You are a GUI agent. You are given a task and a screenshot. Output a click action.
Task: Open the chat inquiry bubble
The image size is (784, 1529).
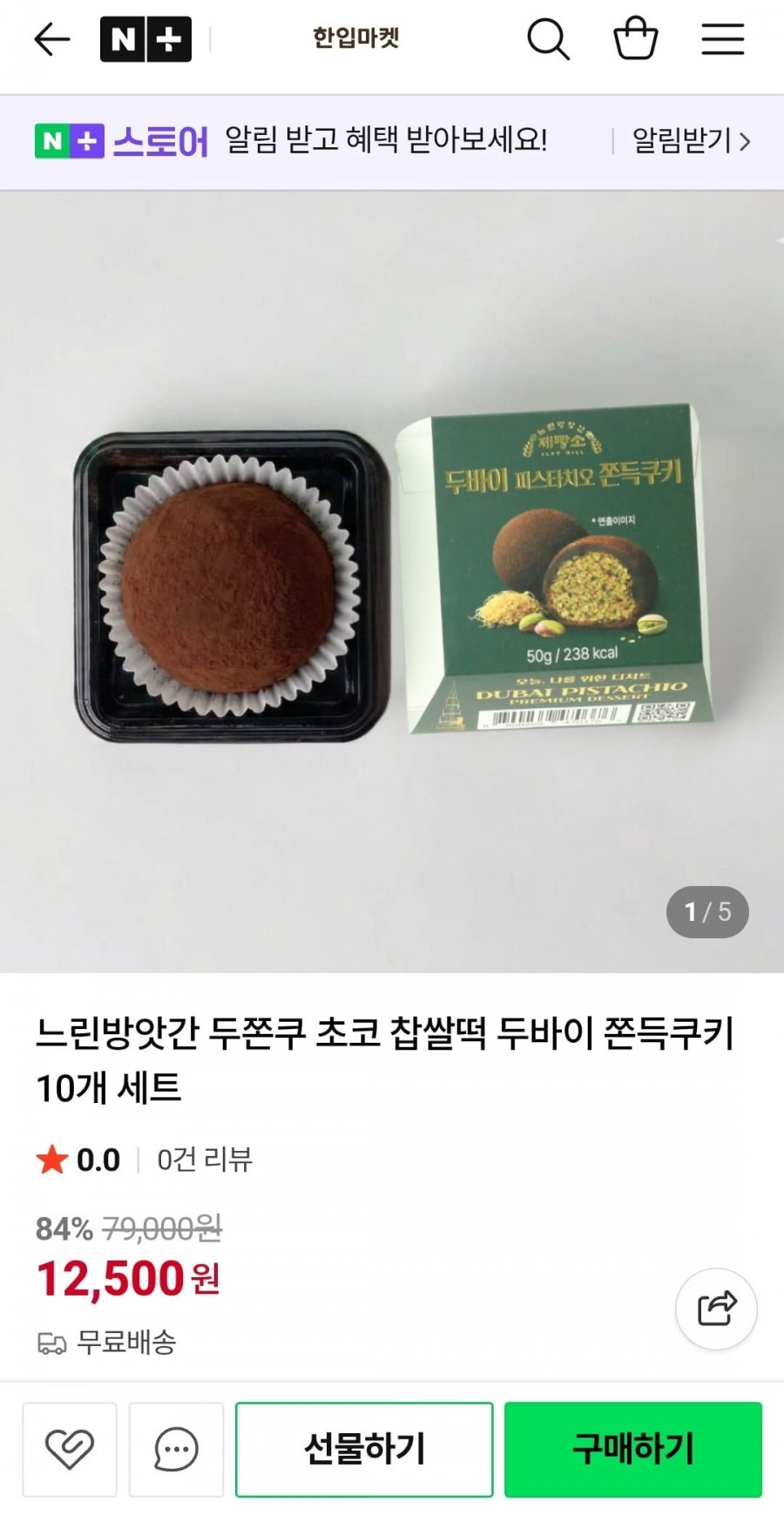pyautogui.click(x=176, y=1450)
